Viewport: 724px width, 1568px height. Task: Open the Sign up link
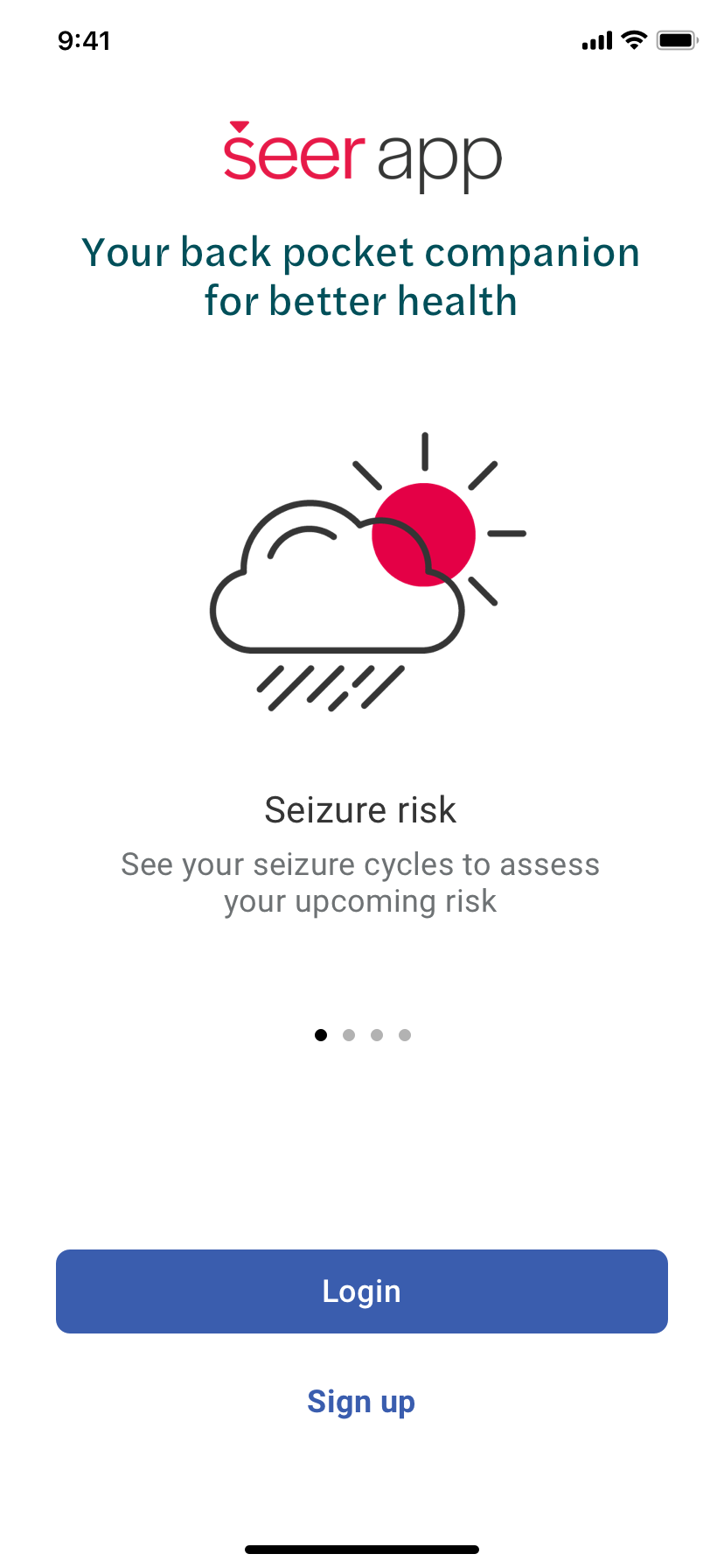pyautogui.click(x=361, y=1402)
